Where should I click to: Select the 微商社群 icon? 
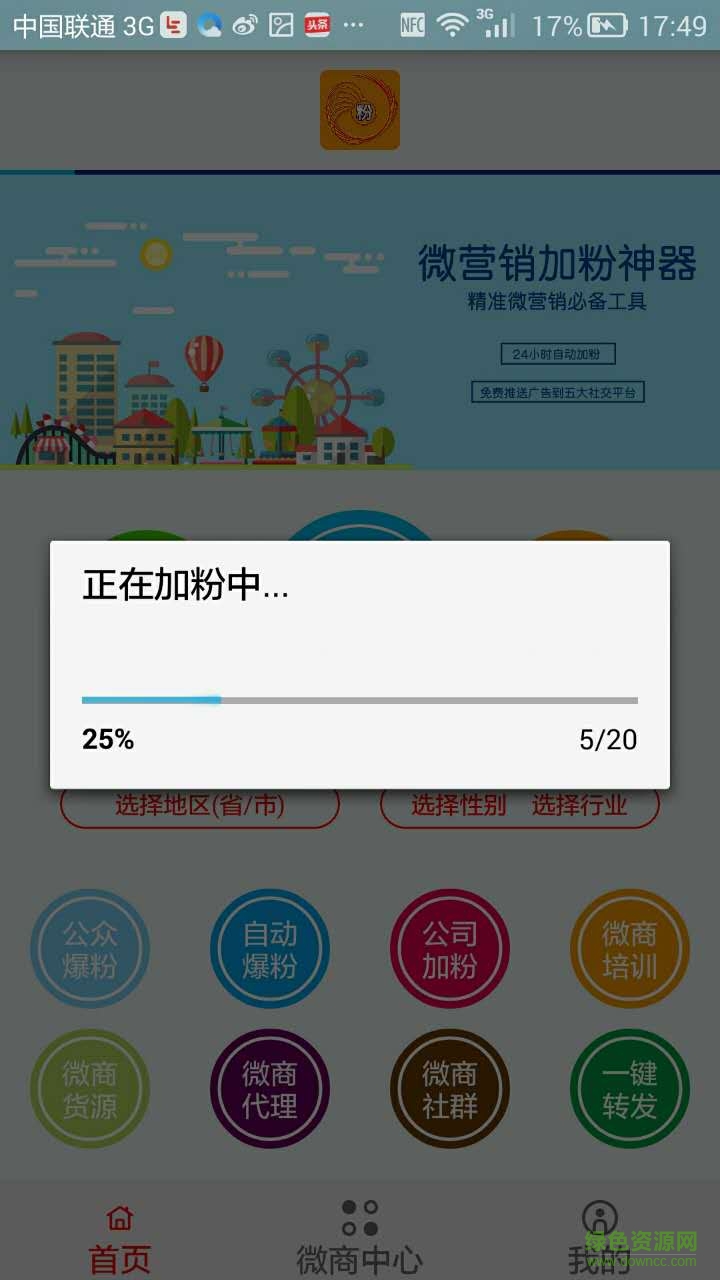pyautogui.click(x=450, y=1088)
